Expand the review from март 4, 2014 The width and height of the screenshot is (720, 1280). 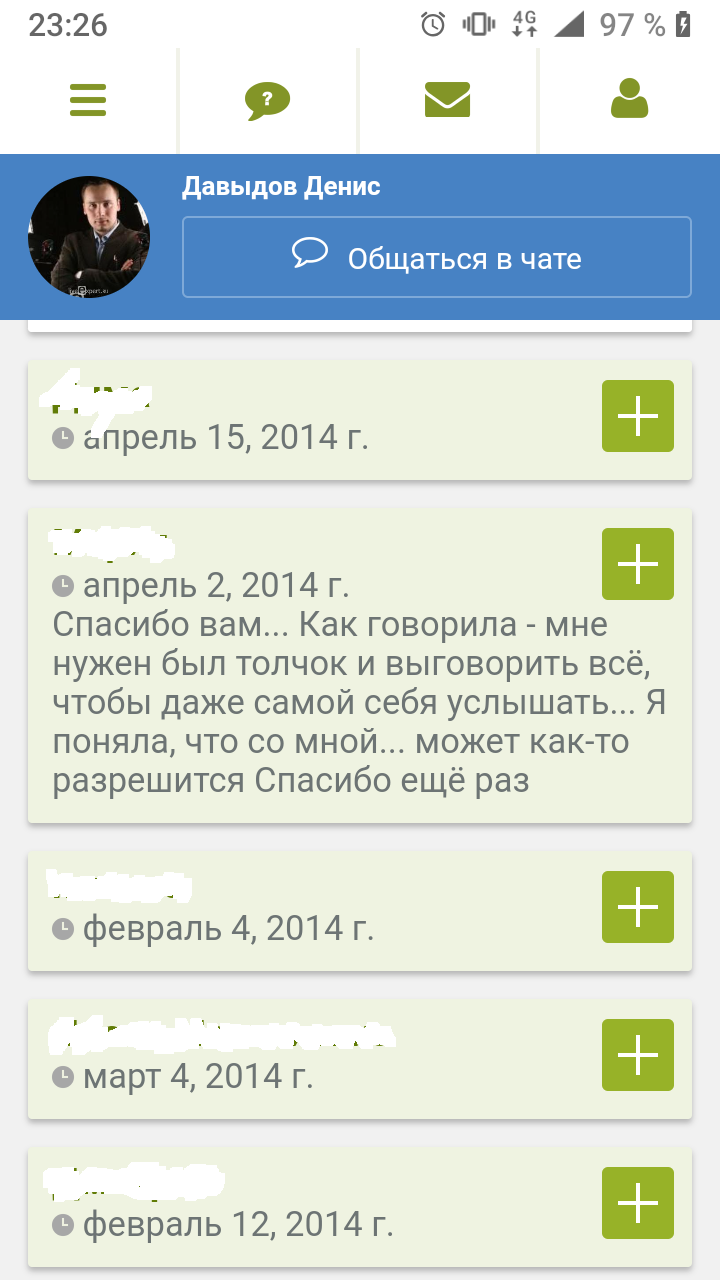point(637,1055)
